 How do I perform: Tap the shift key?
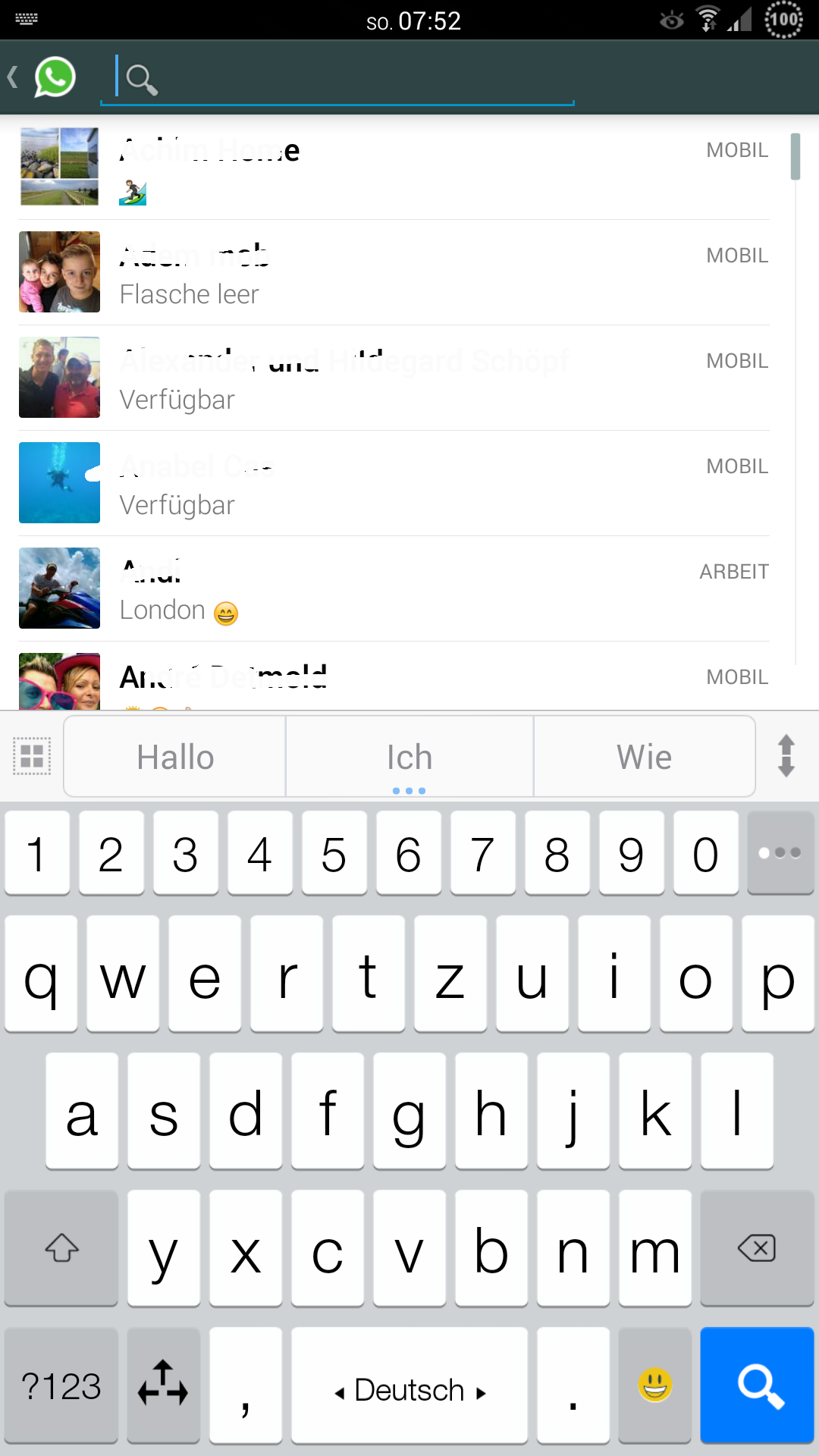61,1247
